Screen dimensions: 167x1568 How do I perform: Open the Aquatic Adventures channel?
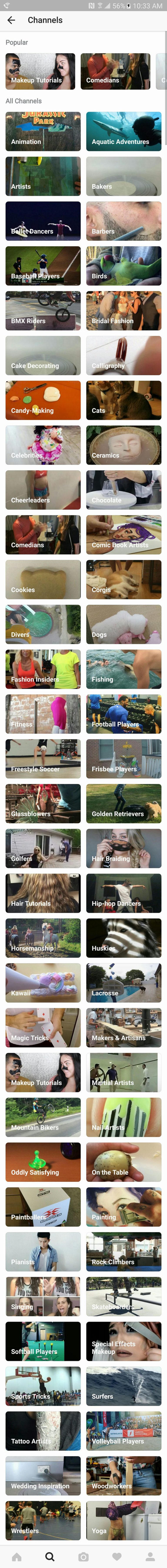click(124, 131)
